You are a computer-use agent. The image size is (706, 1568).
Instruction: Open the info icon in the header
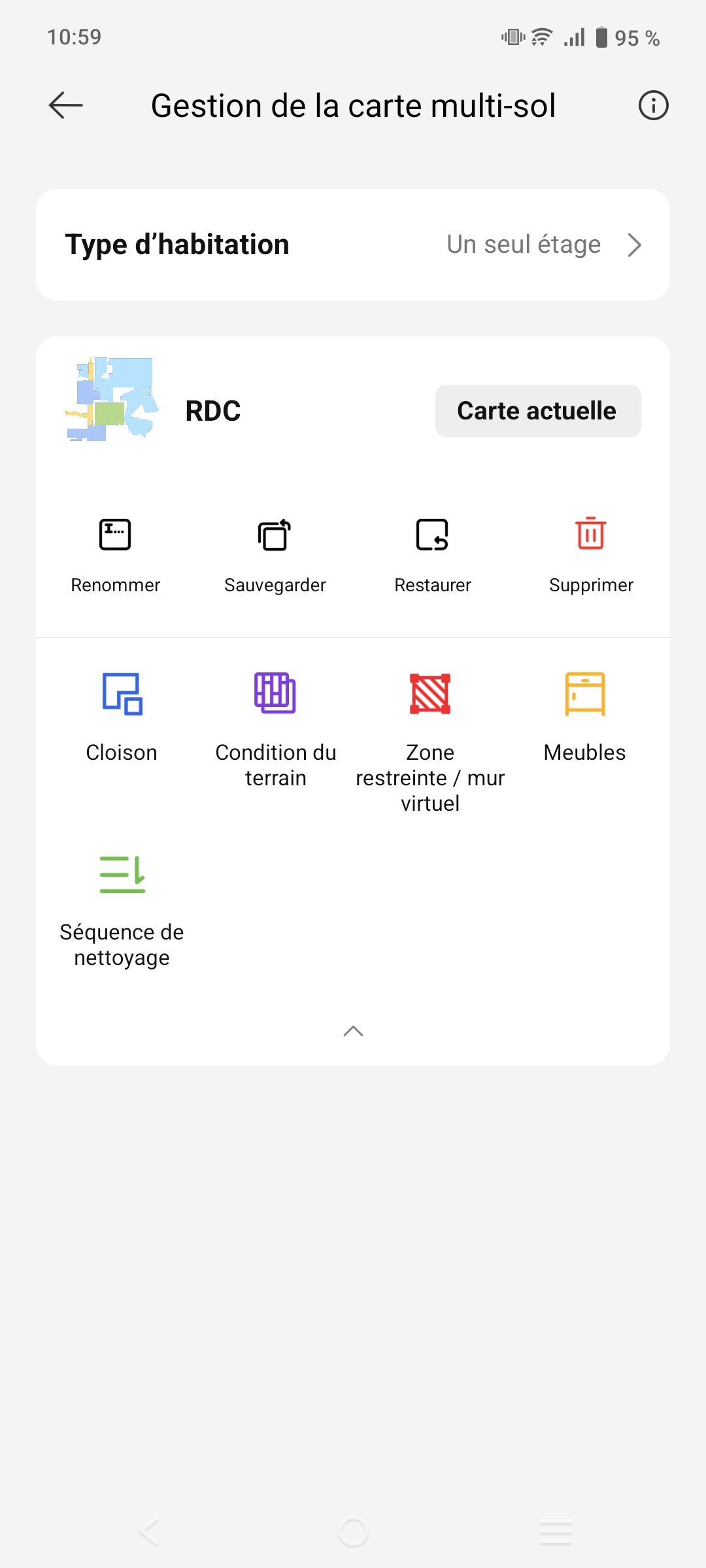point(653,105)
